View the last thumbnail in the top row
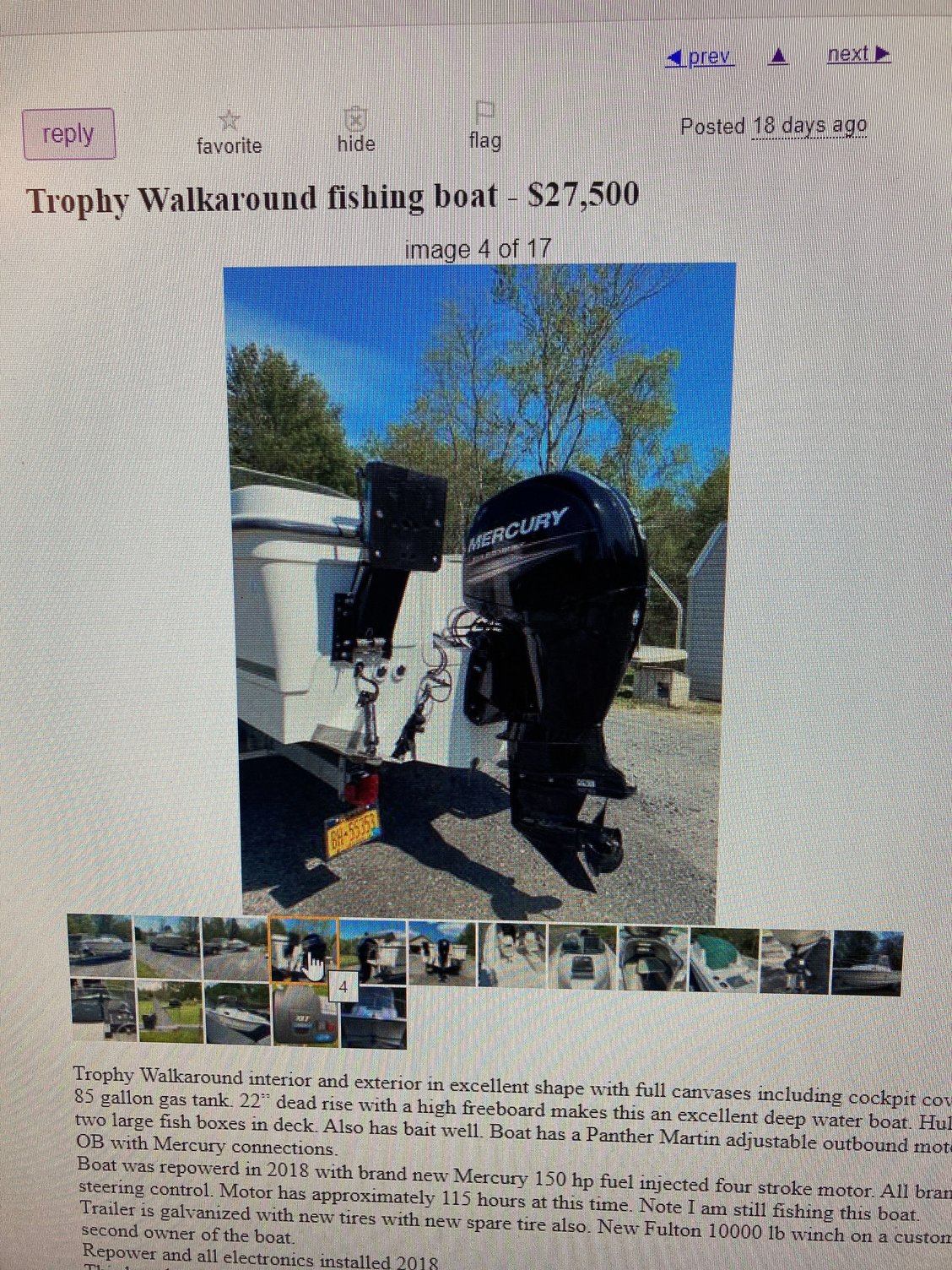Screen dimensions: 952x1270 coord(867,963)
